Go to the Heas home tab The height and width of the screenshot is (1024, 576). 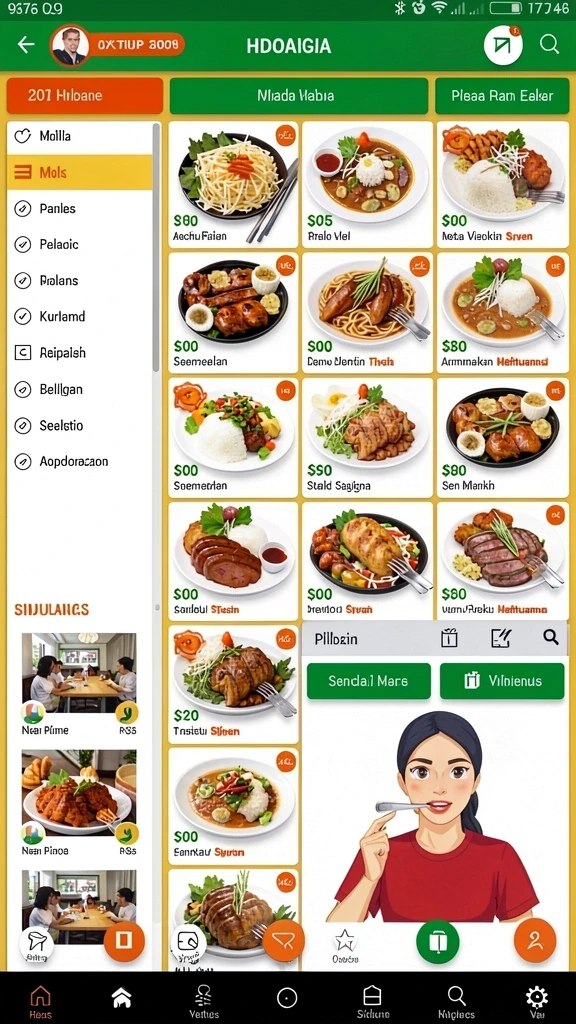pyautogui.click(x=40, y=1002)
